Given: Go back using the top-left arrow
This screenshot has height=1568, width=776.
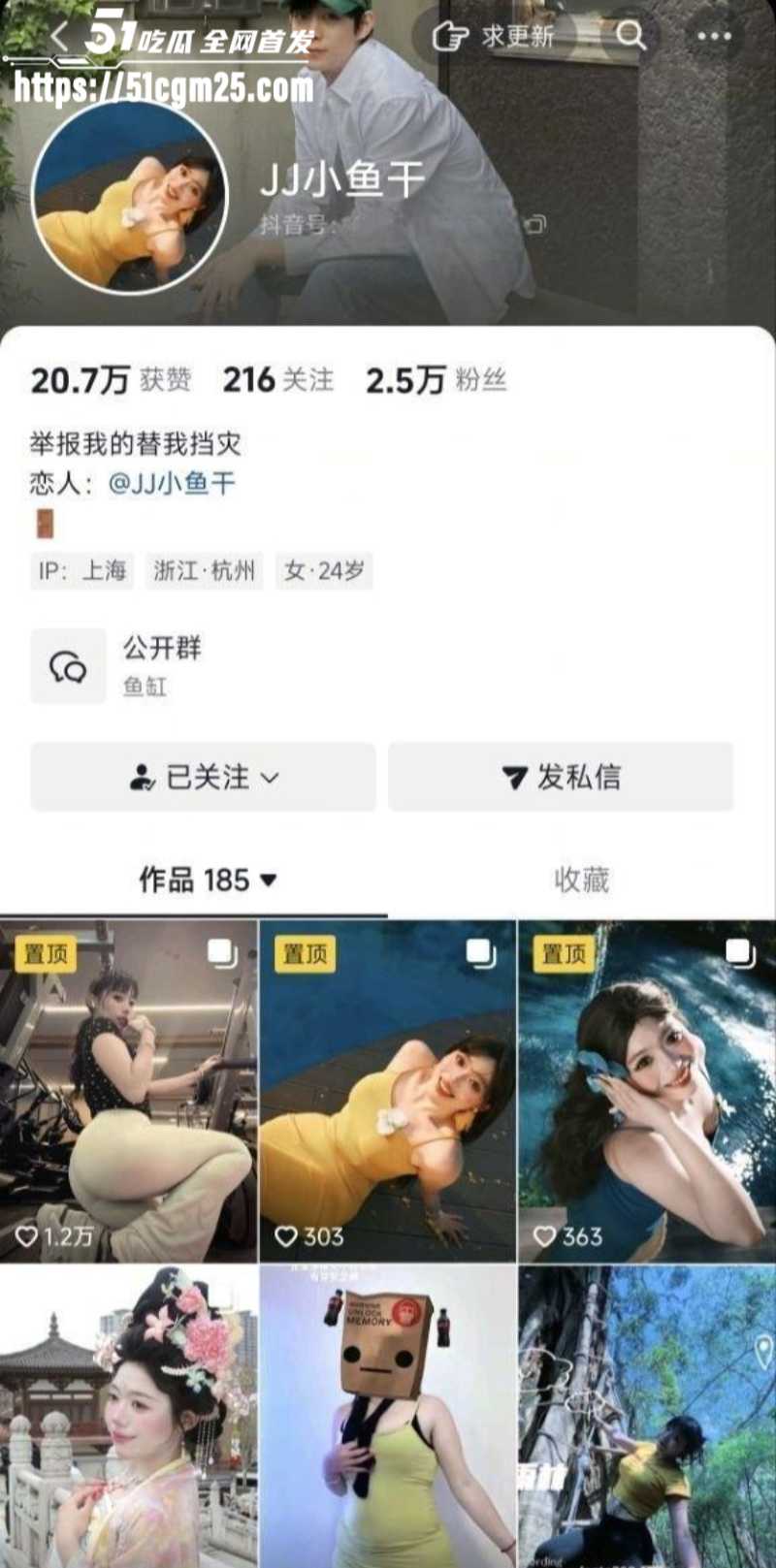Looking at the screenshot, I should click(x=60, y=37).
